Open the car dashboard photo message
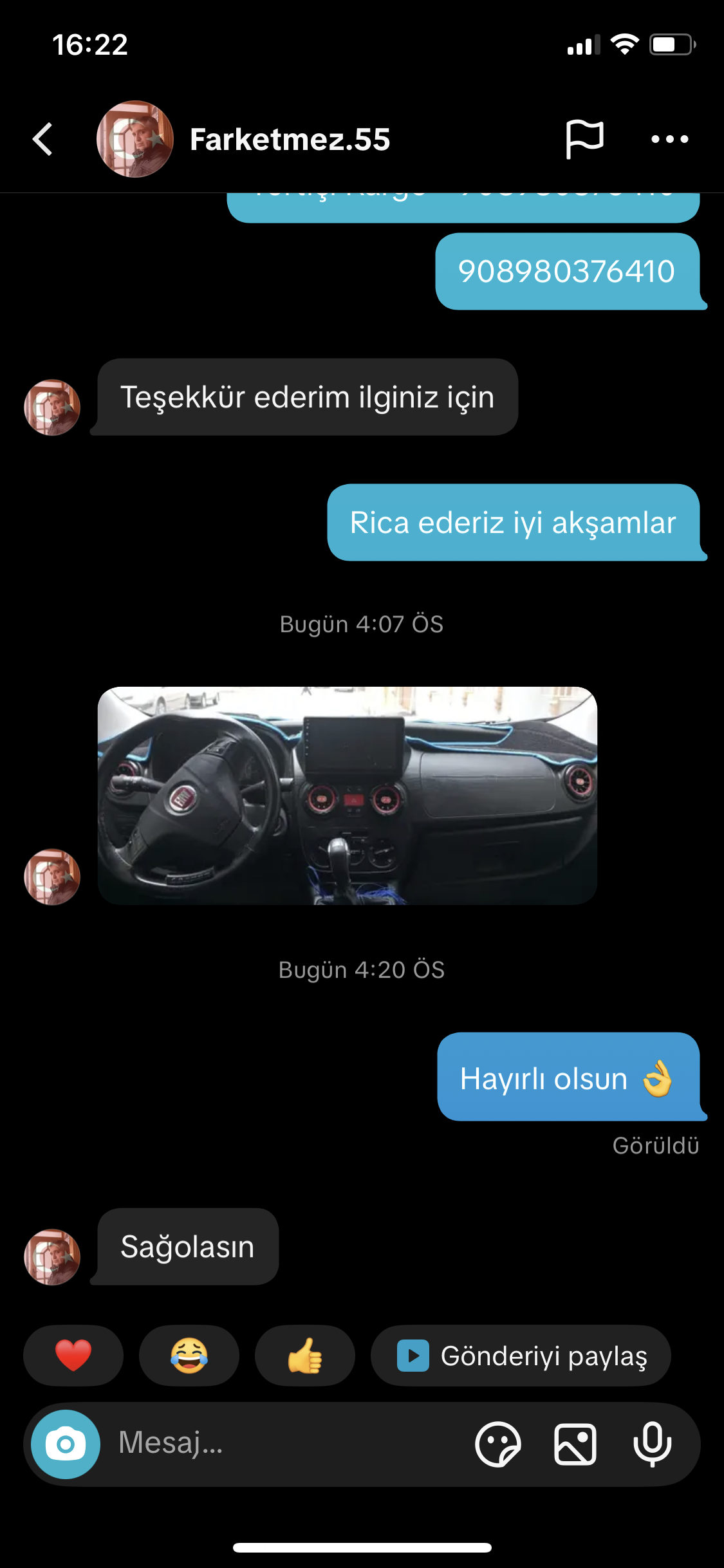Image resolution: width=724 pixels, height=1568 pixels. point(347,796)
